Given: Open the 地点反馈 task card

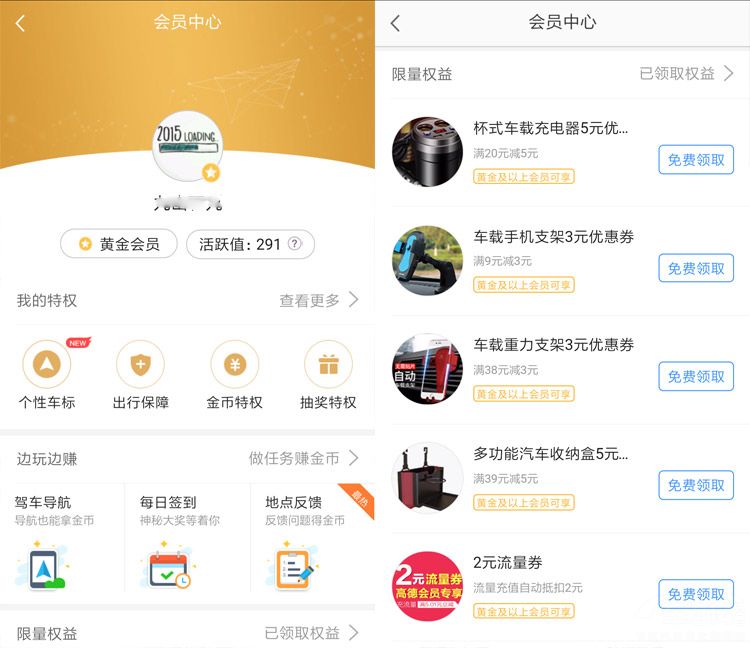Looking at the screenshot, I should click(x=310, y=540).
